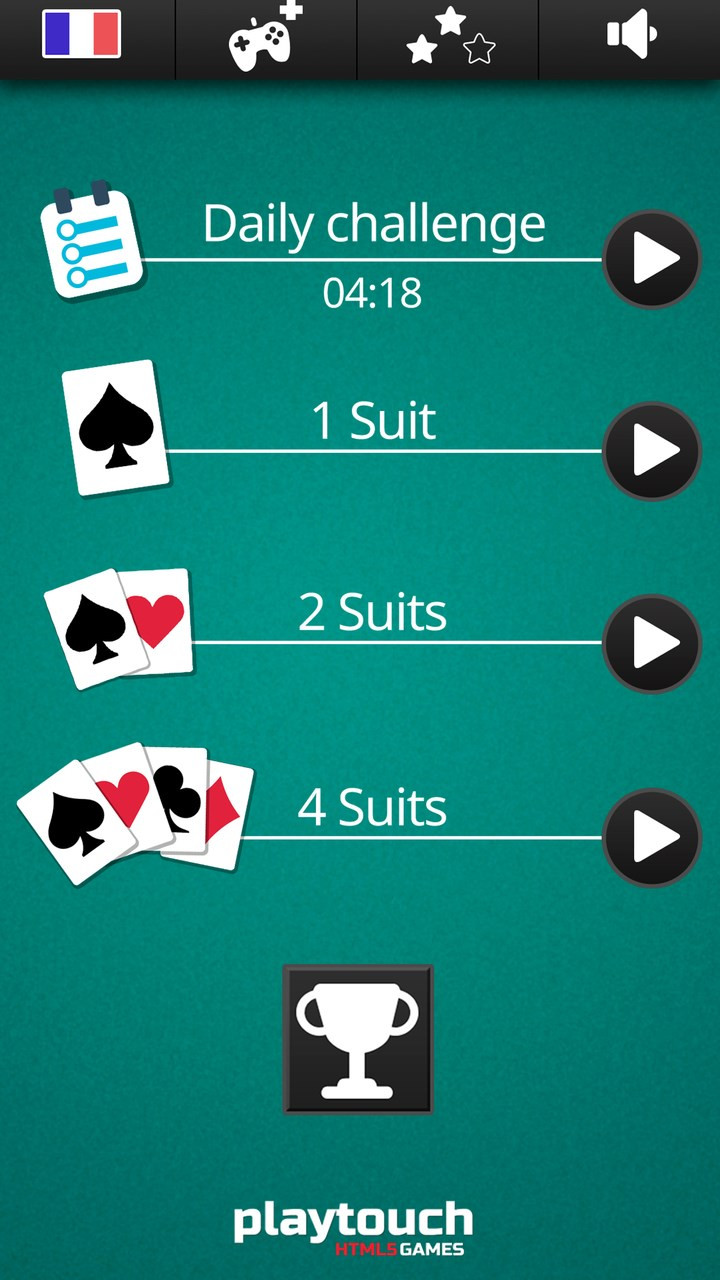720x1280 pixels.
Task: Open more games via controller icon
Action: point(265,38)
